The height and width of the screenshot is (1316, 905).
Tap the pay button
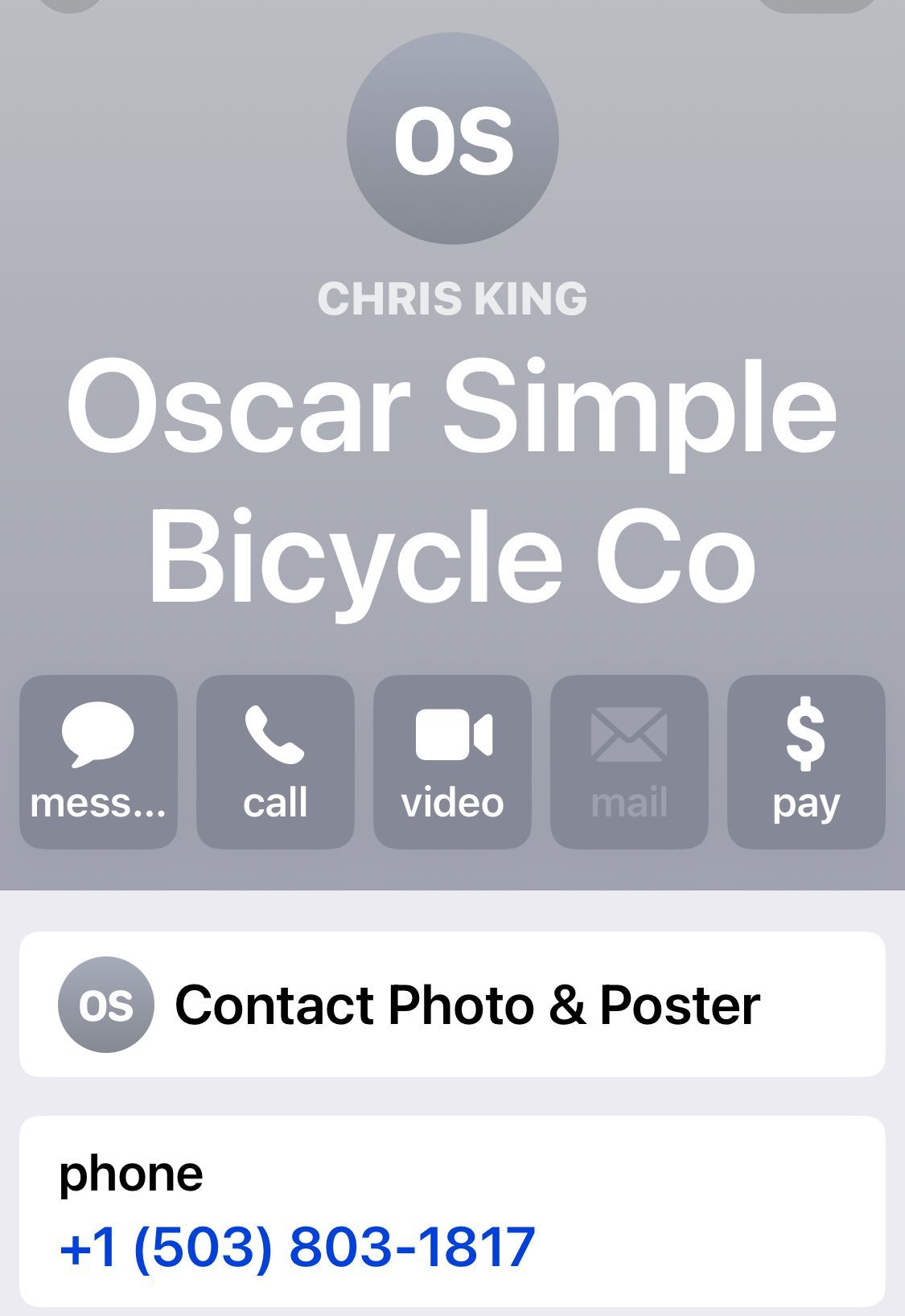pos(806,762)
